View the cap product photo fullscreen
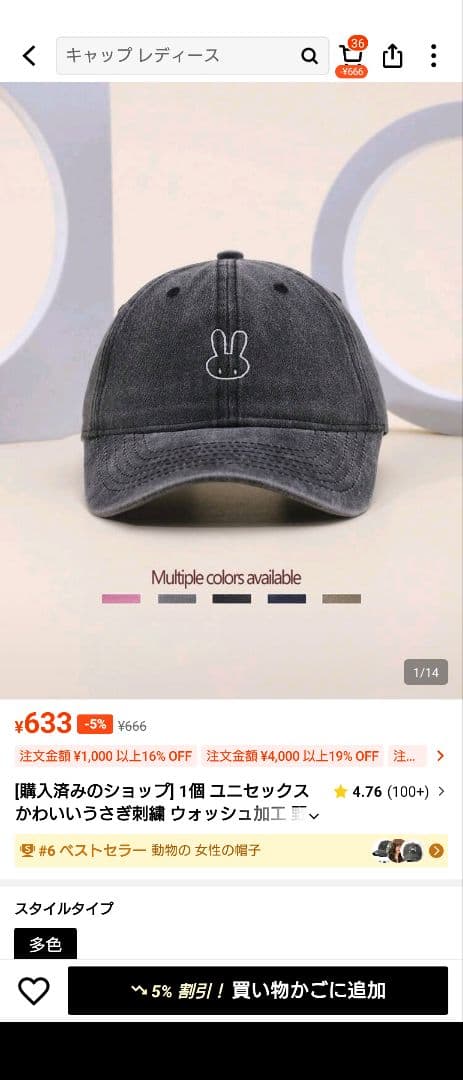Screen dimensions: 463x1080 pyautogui.click(x=232, y=391)
